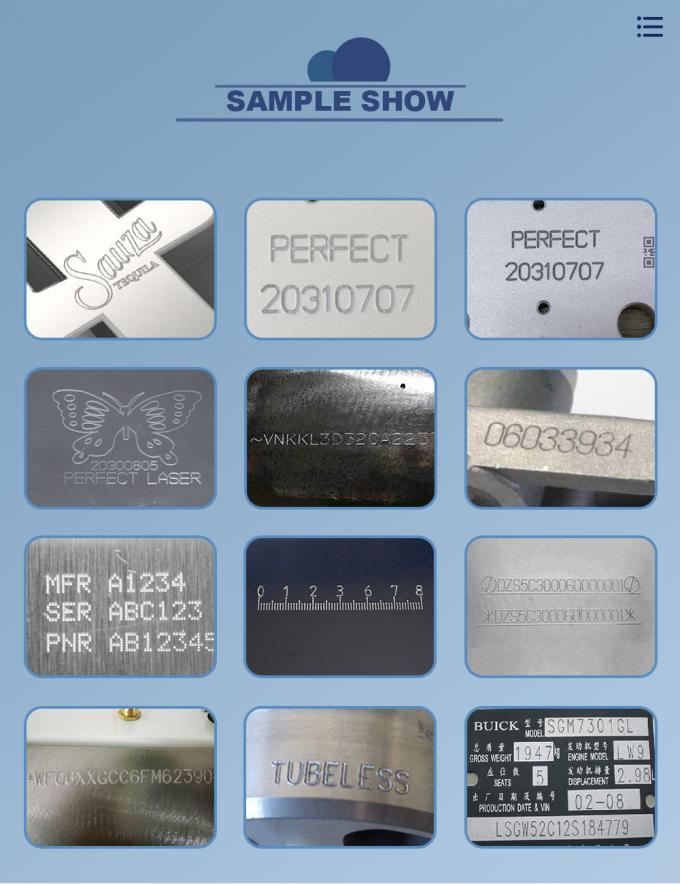Open the TUBELESS engraving sample
680x884 pixels.
pos(340,777)
